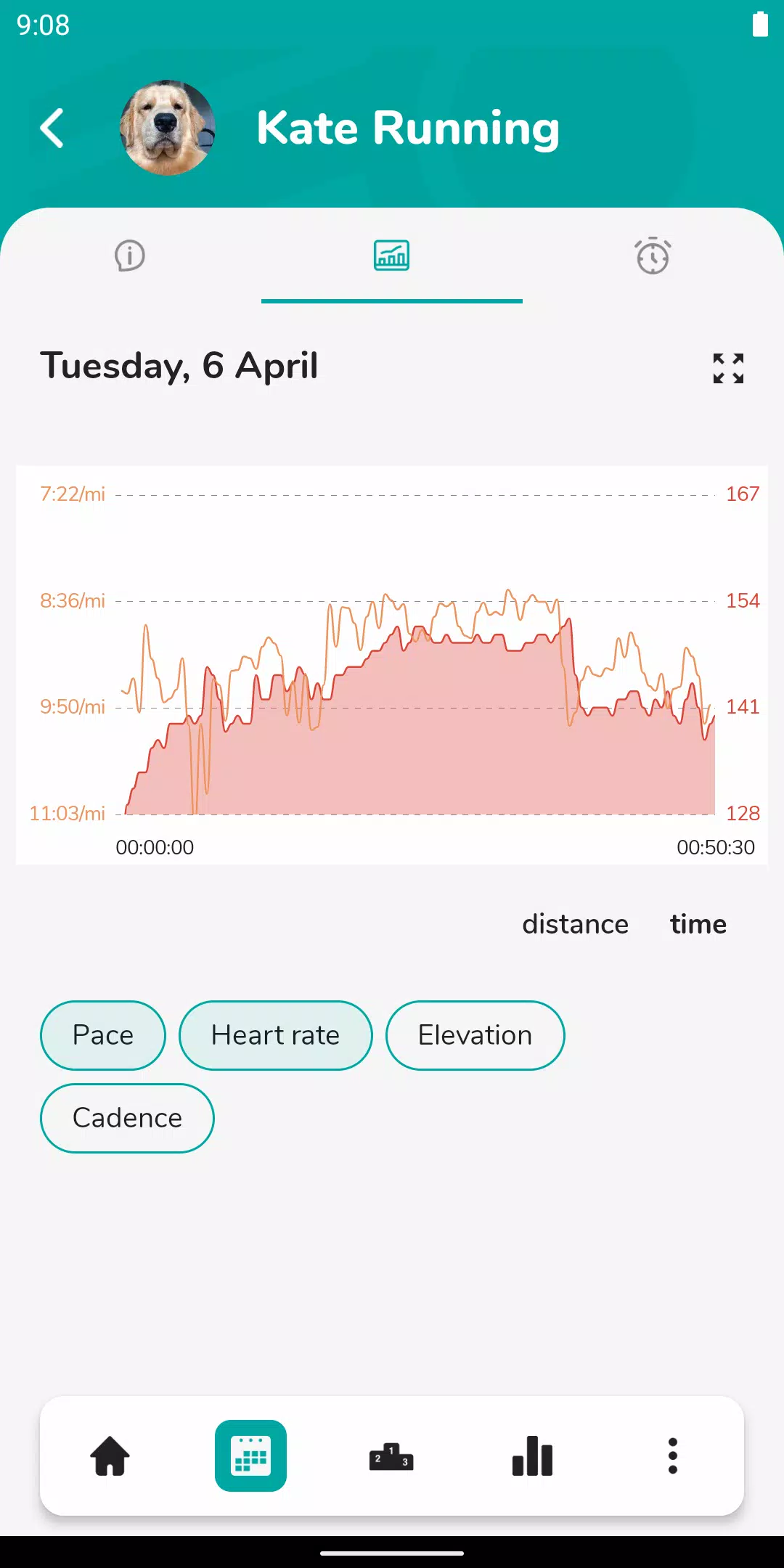
Task: Open the workout info tab
Action: 130,256
